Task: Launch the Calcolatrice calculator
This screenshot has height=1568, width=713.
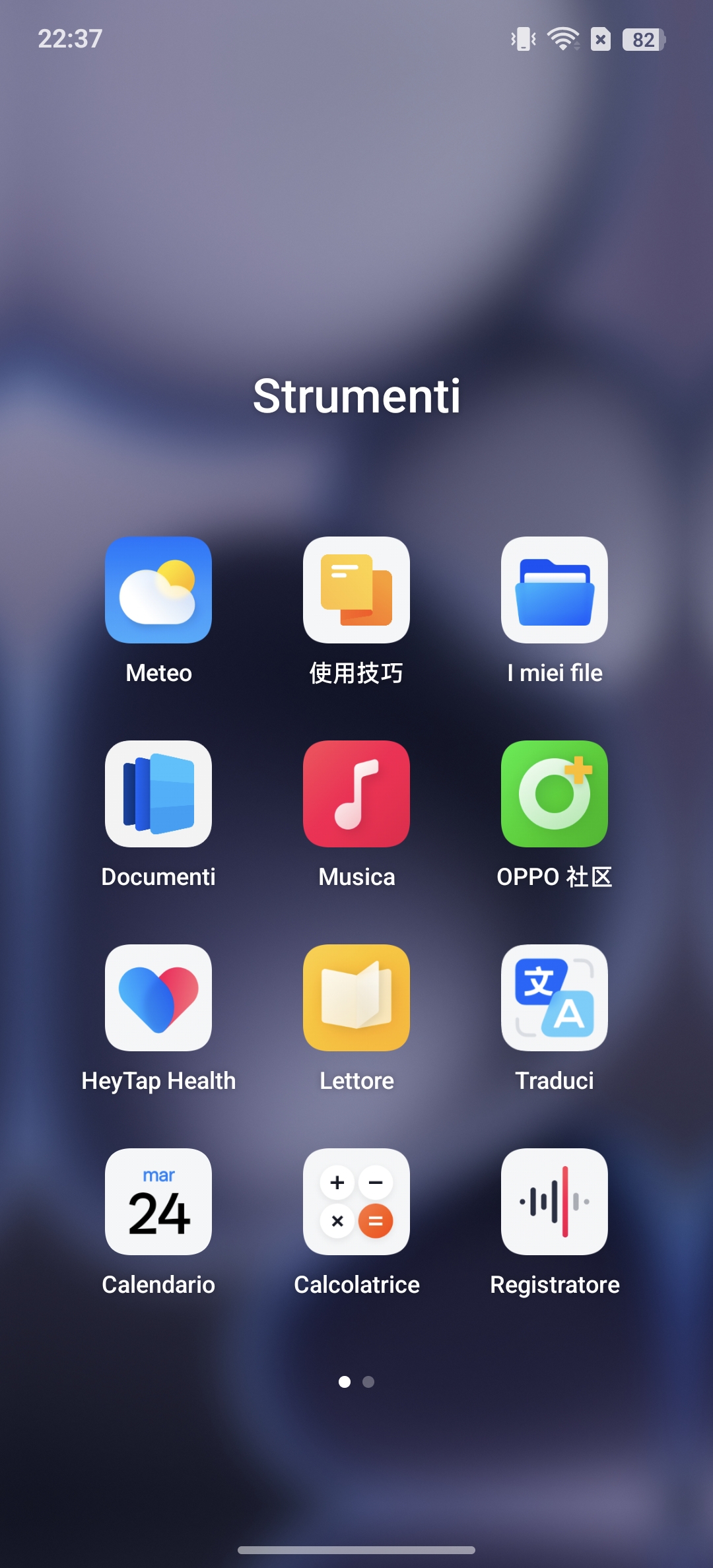Action: point(356,1202)
